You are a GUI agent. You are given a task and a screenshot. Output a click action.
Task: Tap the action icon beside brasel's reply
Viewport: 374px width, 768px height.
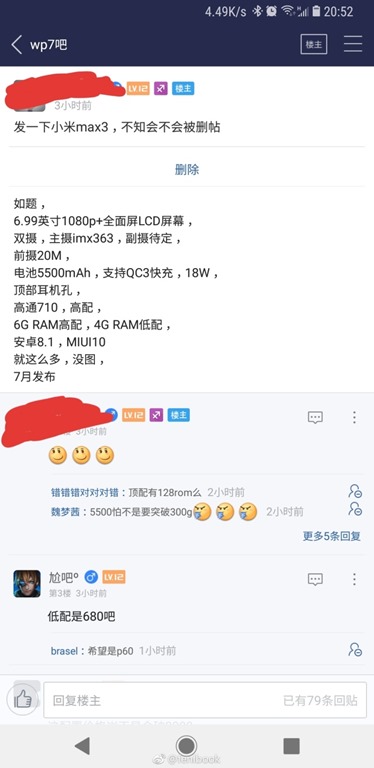coord(355,650)
